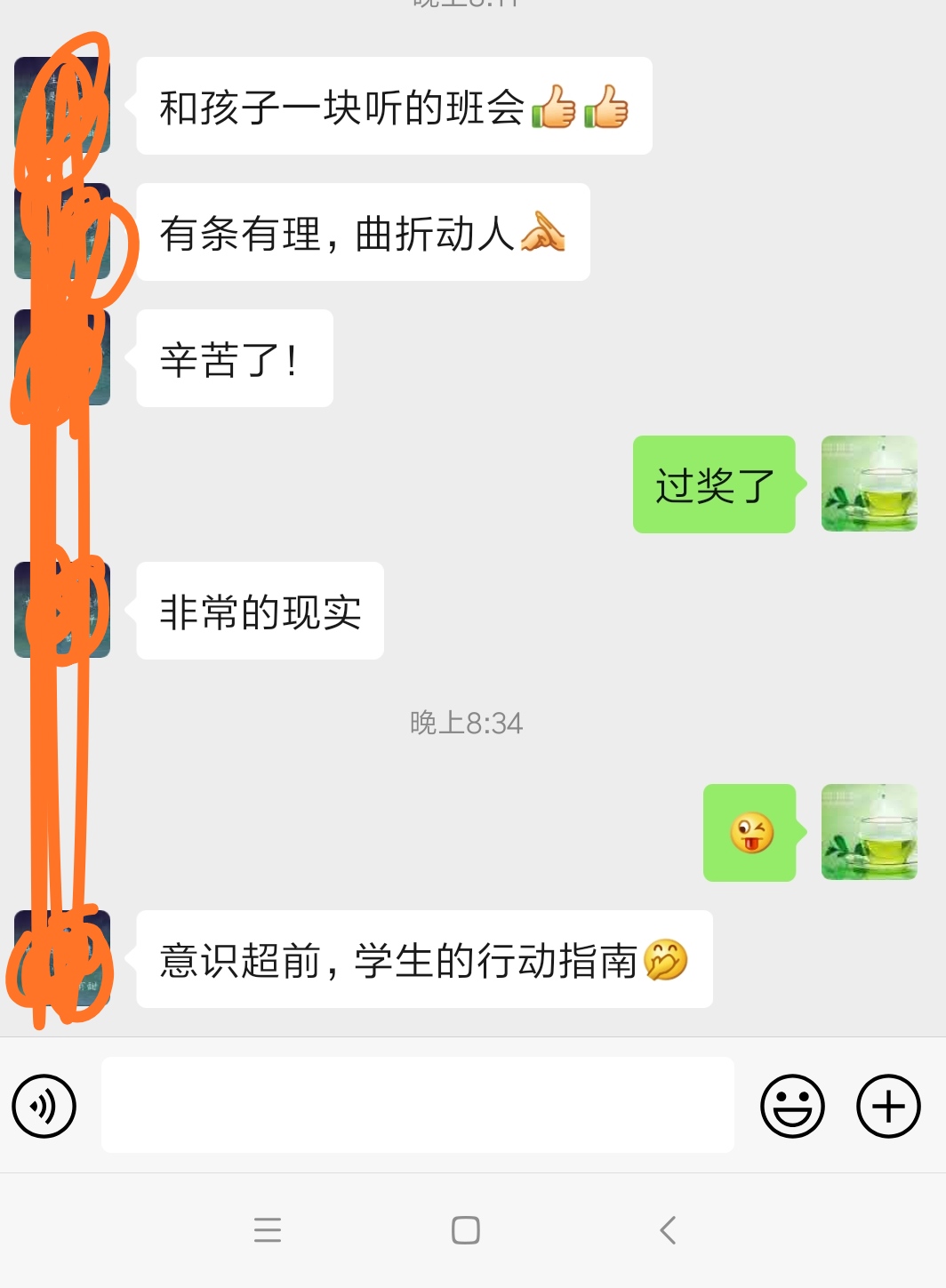This screenshot has width=946, height=1288.
Task: Go back with the system back button
Action: coord(668,1230)
